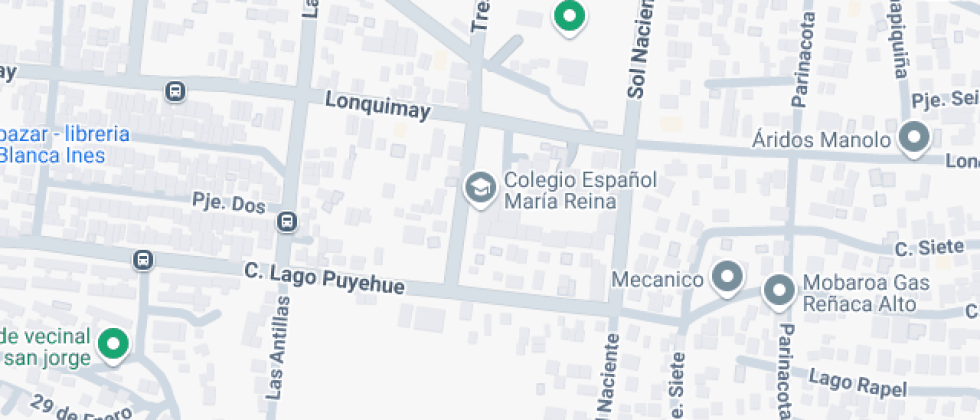This screenshot has width=980, height=420.
Task: Select the bus stop on Lonquimay street
Action: coord(176,91)
